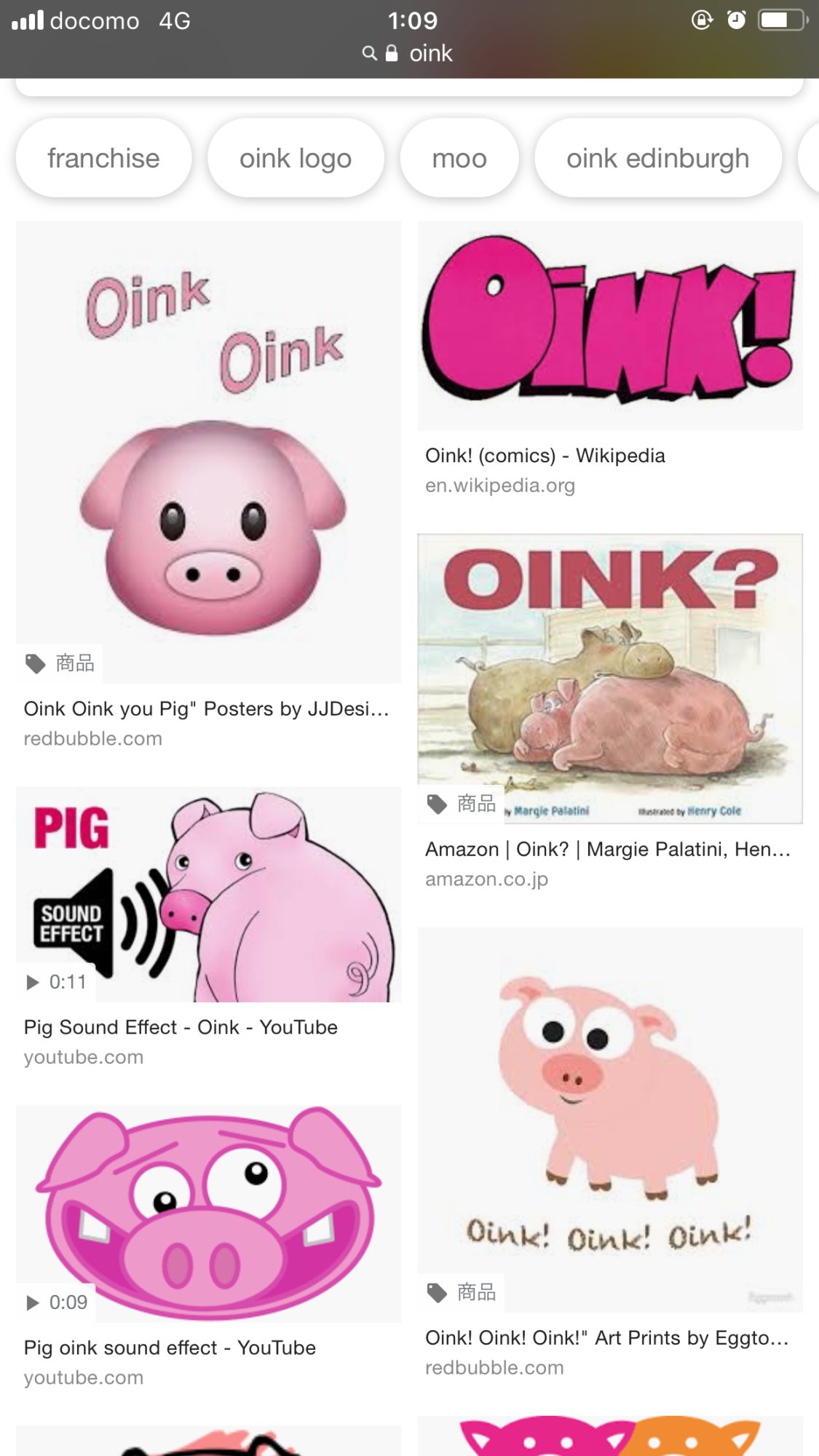Screen dimensions: 819x1456
Task: Filter by oink edinburgh chip
Action: click(657, 158)
